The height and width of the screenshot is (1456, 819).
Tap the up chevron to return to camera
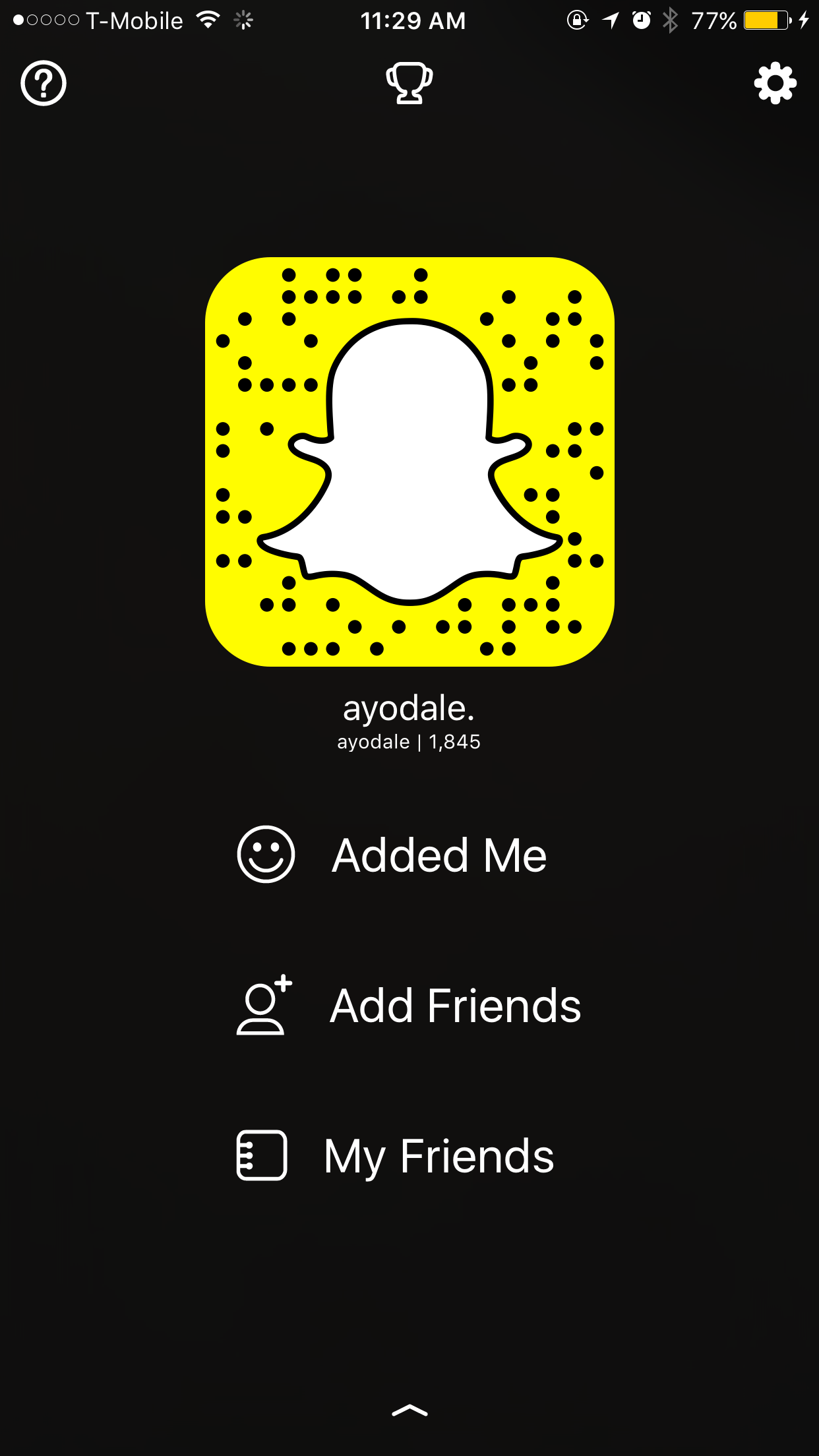[409, 1411]
